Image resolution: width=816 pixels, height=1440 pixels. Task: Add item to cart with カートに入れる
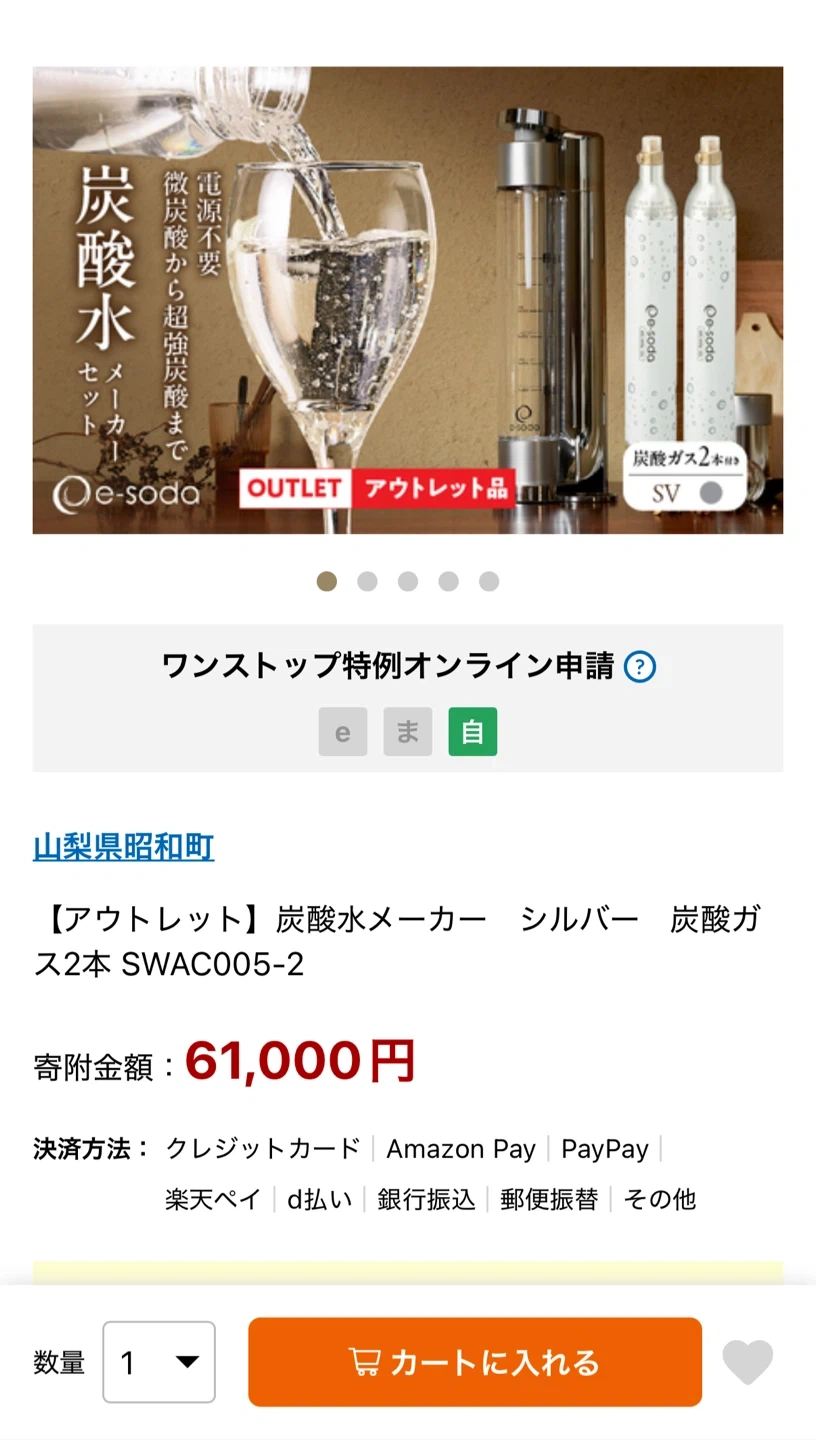(474, 1362)
